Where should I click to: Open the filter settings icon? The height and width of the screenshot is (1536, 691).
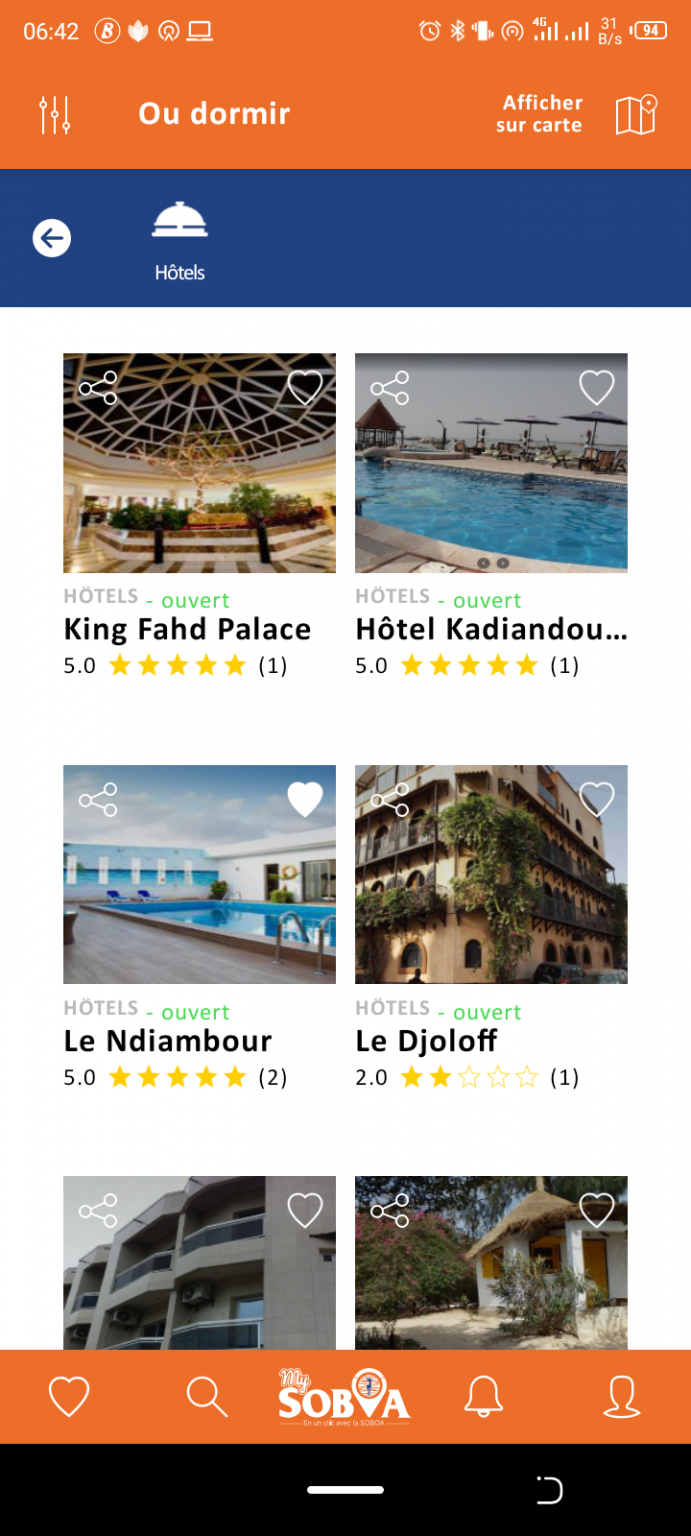click(54, 115)
